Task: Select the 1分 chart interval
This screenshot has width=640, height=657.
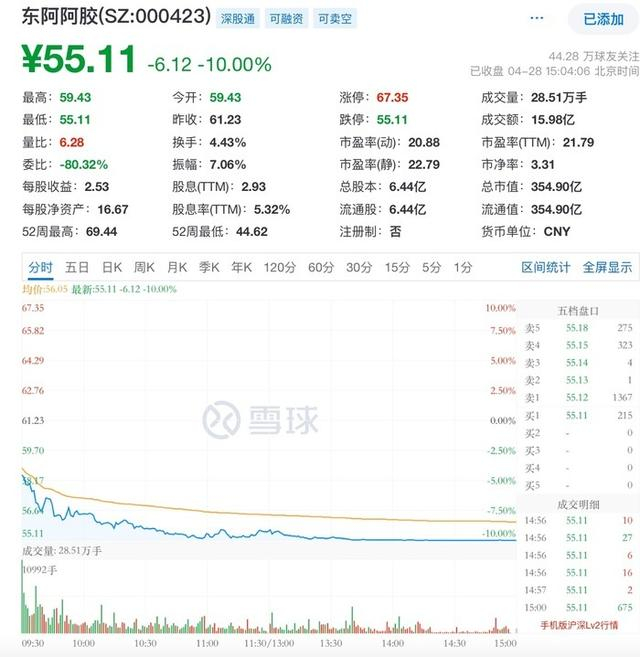Action: tap(462, 267)
